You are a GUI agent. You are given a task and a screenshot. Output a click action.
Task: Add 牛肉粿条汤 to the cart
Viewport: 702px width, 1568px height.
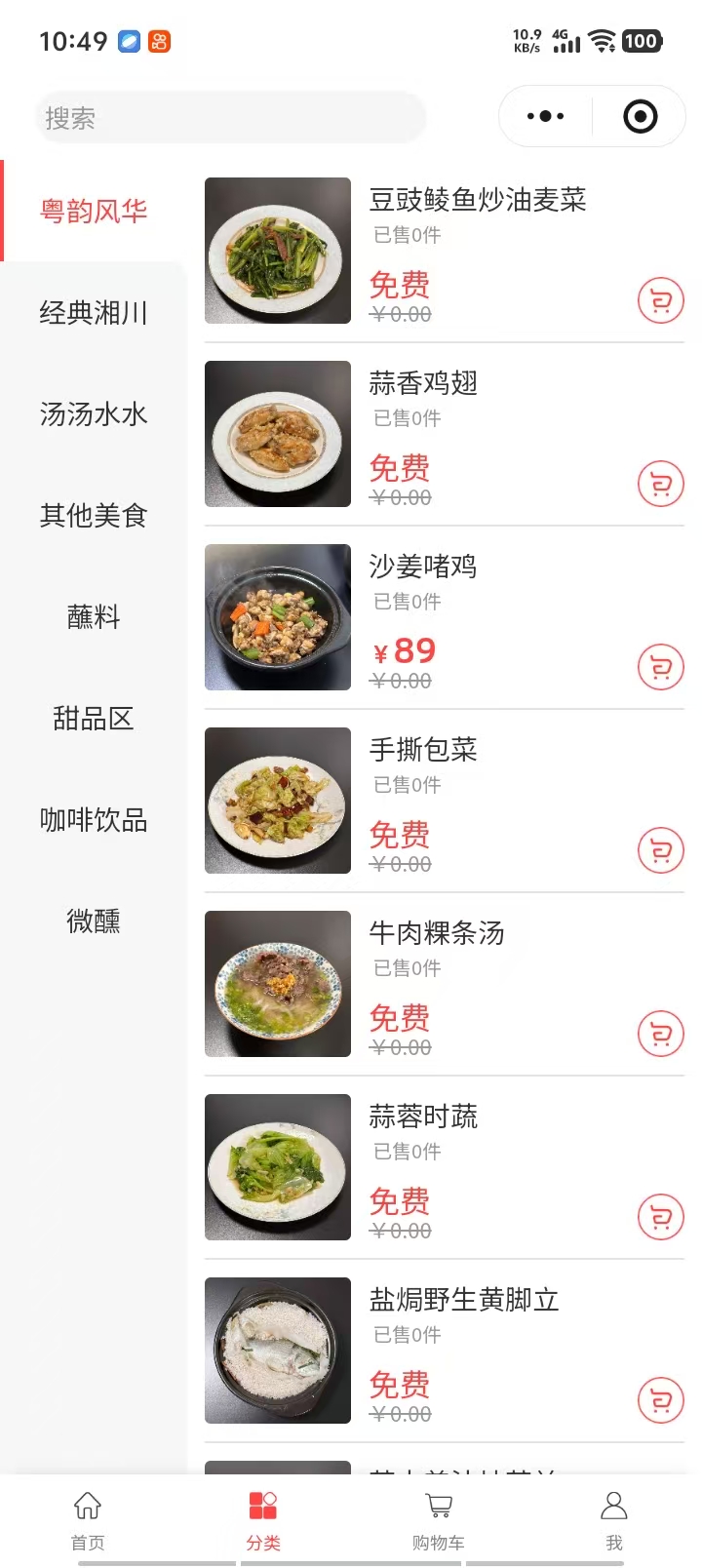point(660,1035)
